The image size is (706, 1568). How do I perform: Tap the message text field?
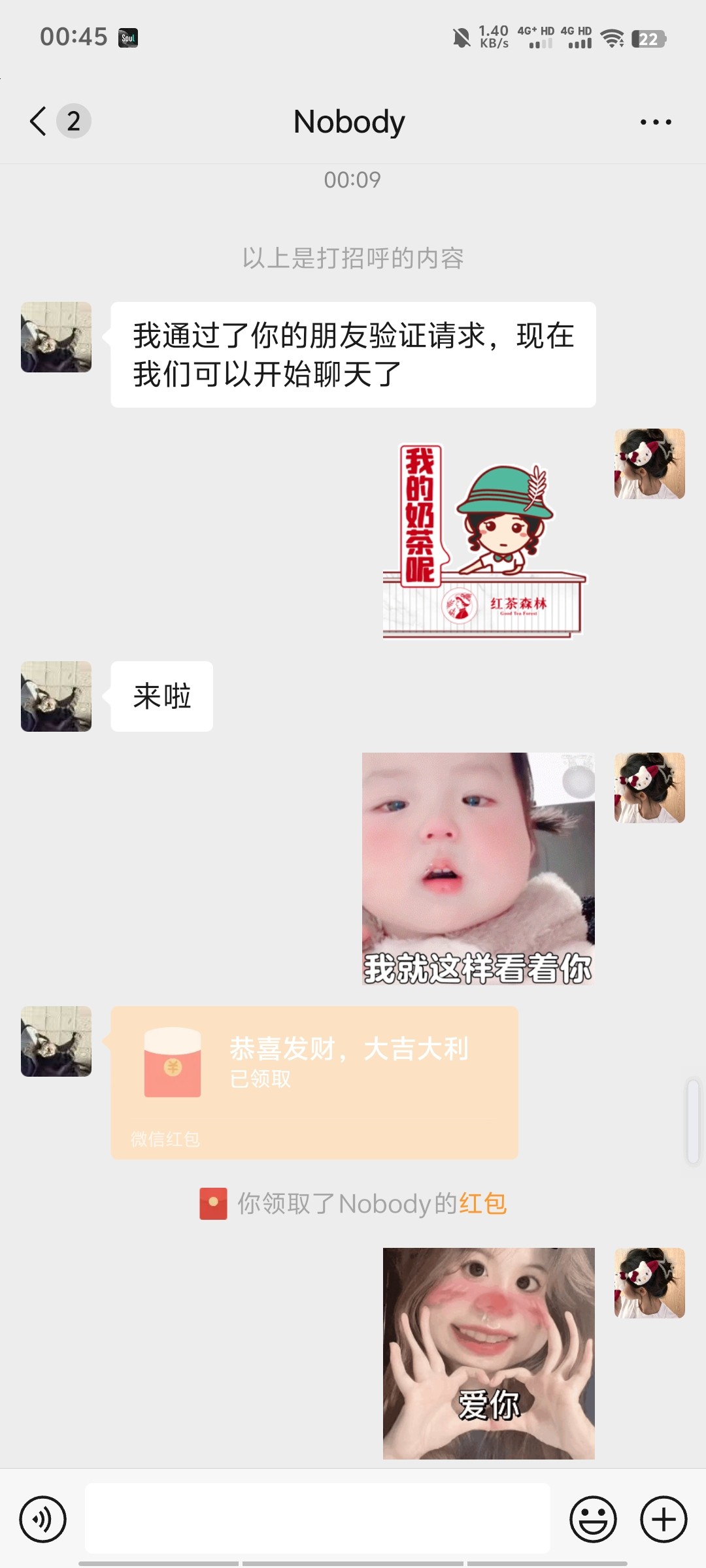pos(318,1518)
